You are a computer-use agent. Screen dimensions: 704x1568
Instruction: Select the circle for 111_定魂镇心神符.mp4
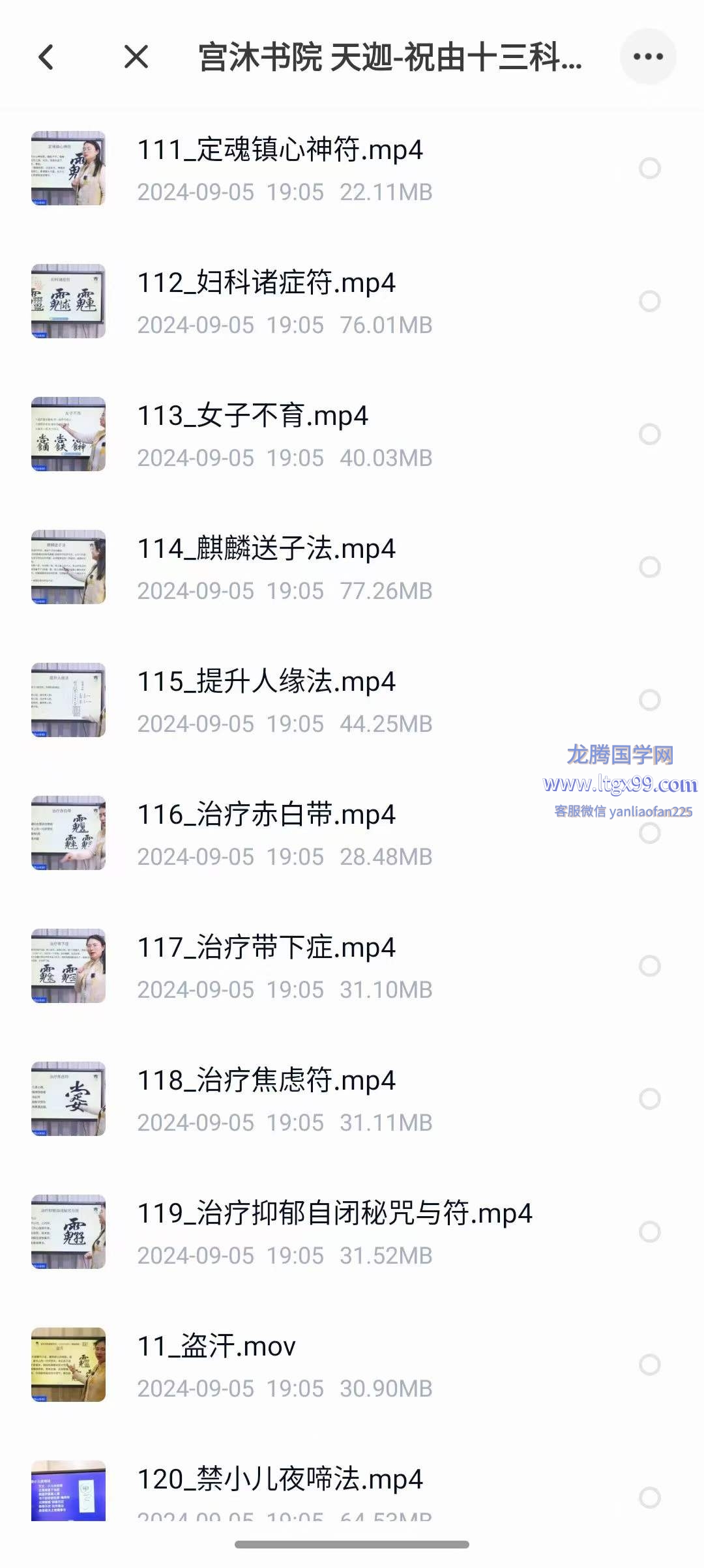(649, 168)
